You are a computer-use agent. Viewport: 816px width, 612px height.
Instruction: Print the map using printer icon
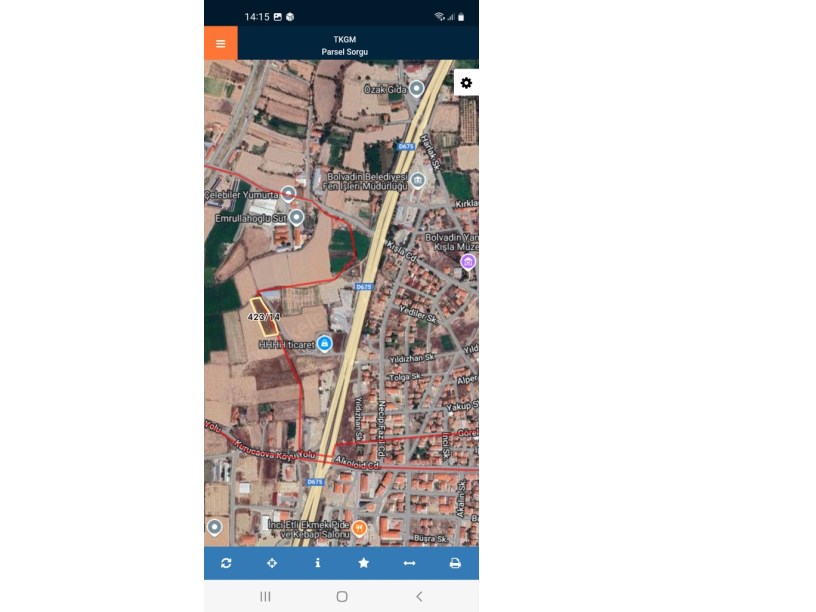point(455,563)
